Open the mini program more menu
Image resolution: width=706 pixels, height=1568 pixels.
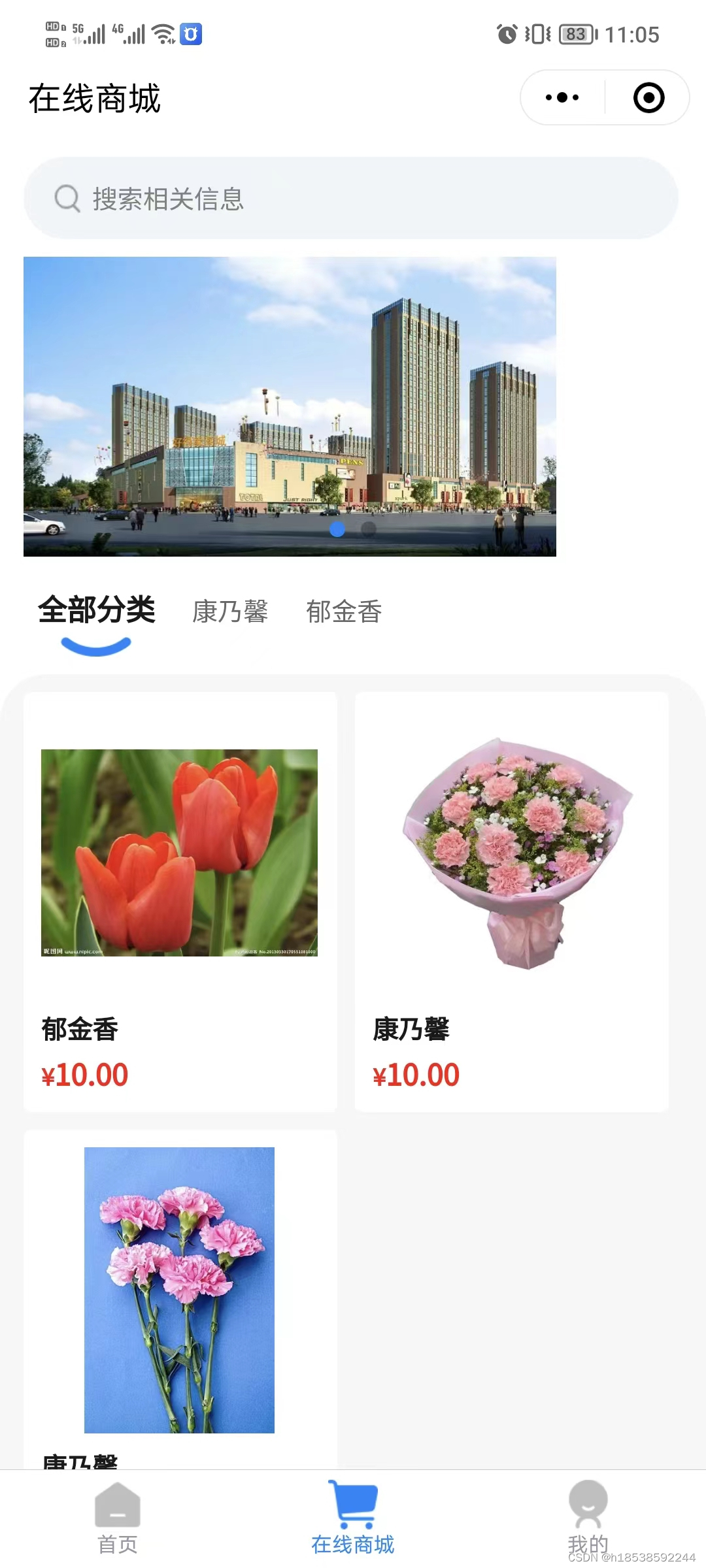562,98
